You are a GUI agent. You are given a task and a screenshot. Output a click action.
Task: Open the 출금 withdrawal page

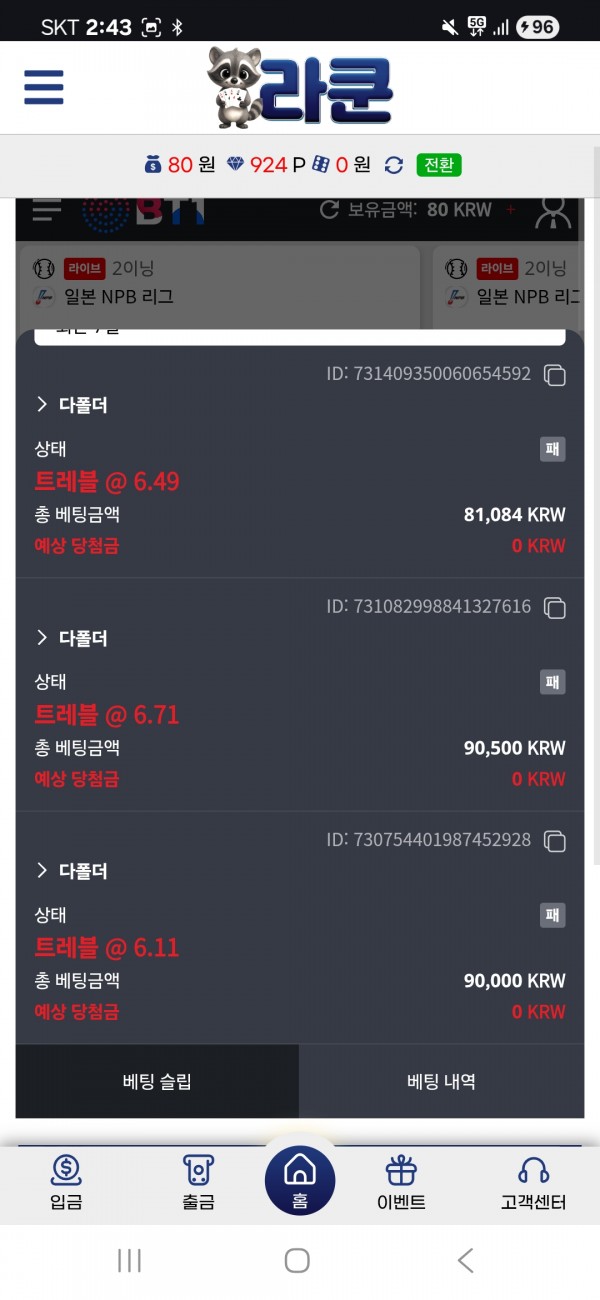(x=198, y=1182)
